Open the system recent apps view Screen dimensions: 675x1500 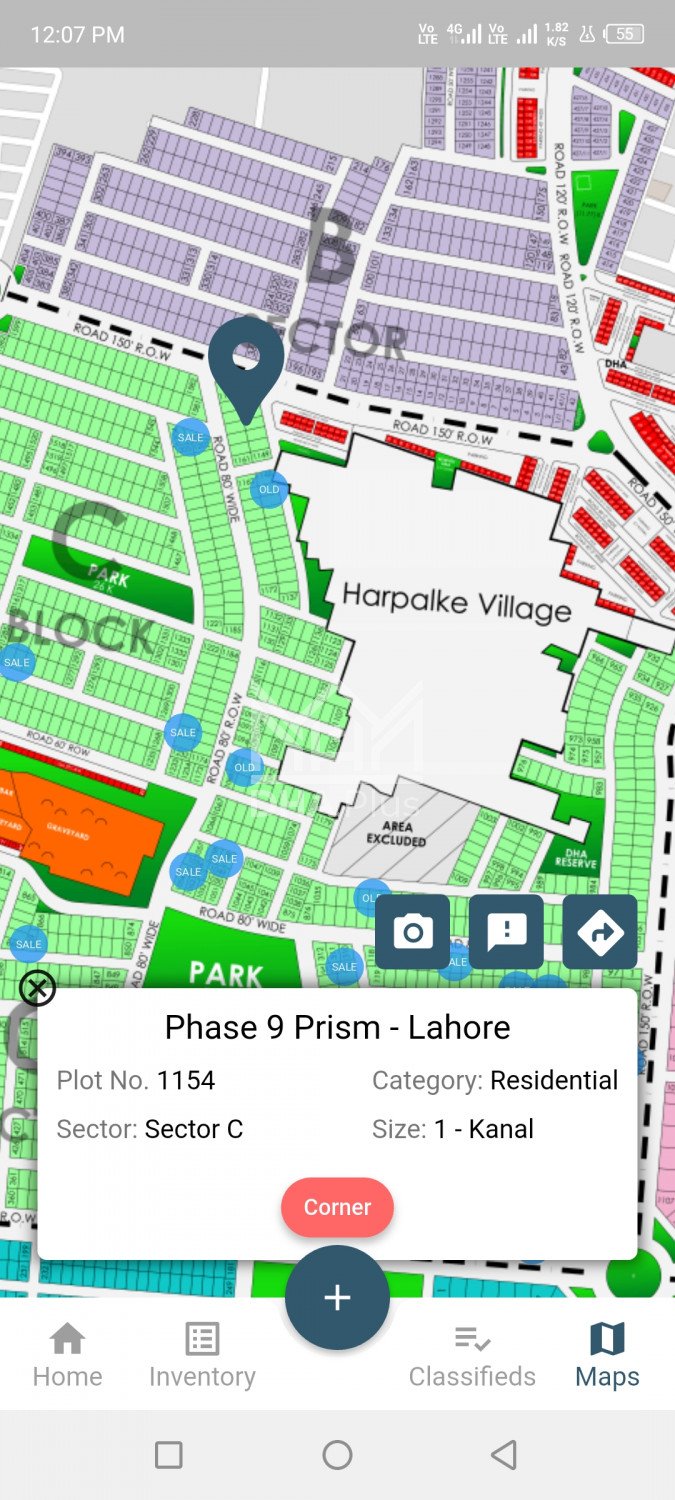(x=169, y=1454)
